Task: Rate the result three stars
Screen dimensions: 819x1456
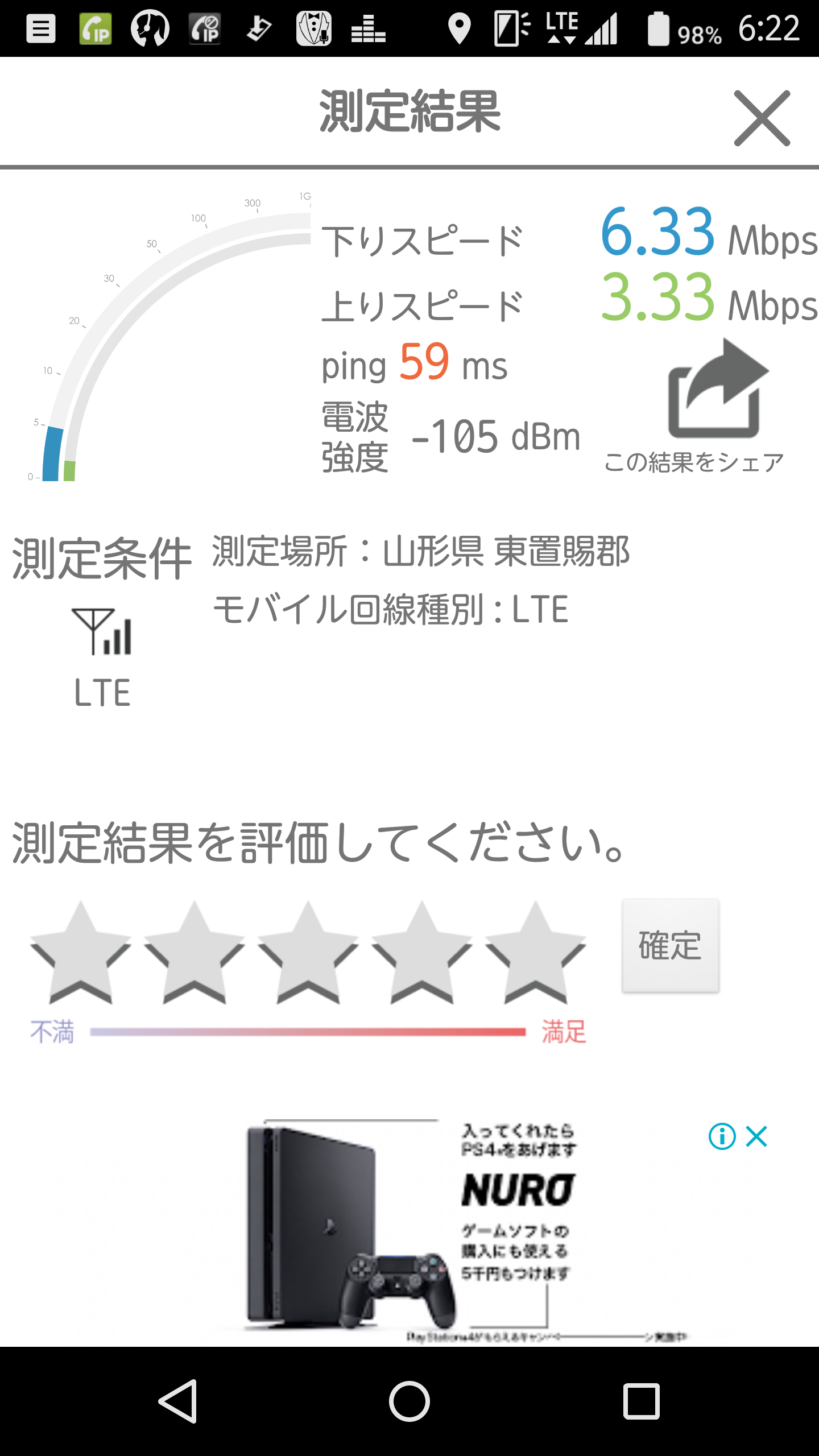Action: [x=308, y=953]
